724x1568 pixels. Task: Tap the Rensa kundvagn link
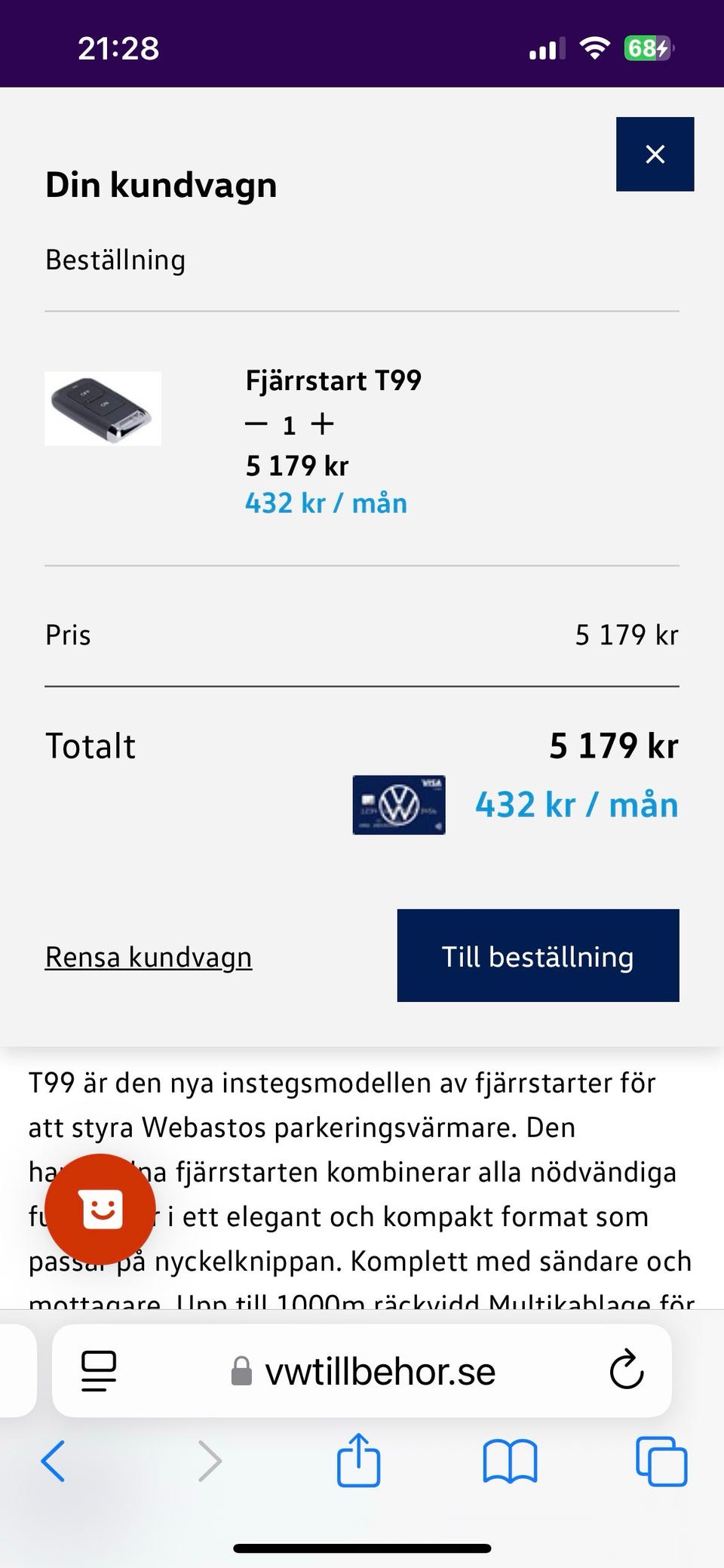[149, 957]
